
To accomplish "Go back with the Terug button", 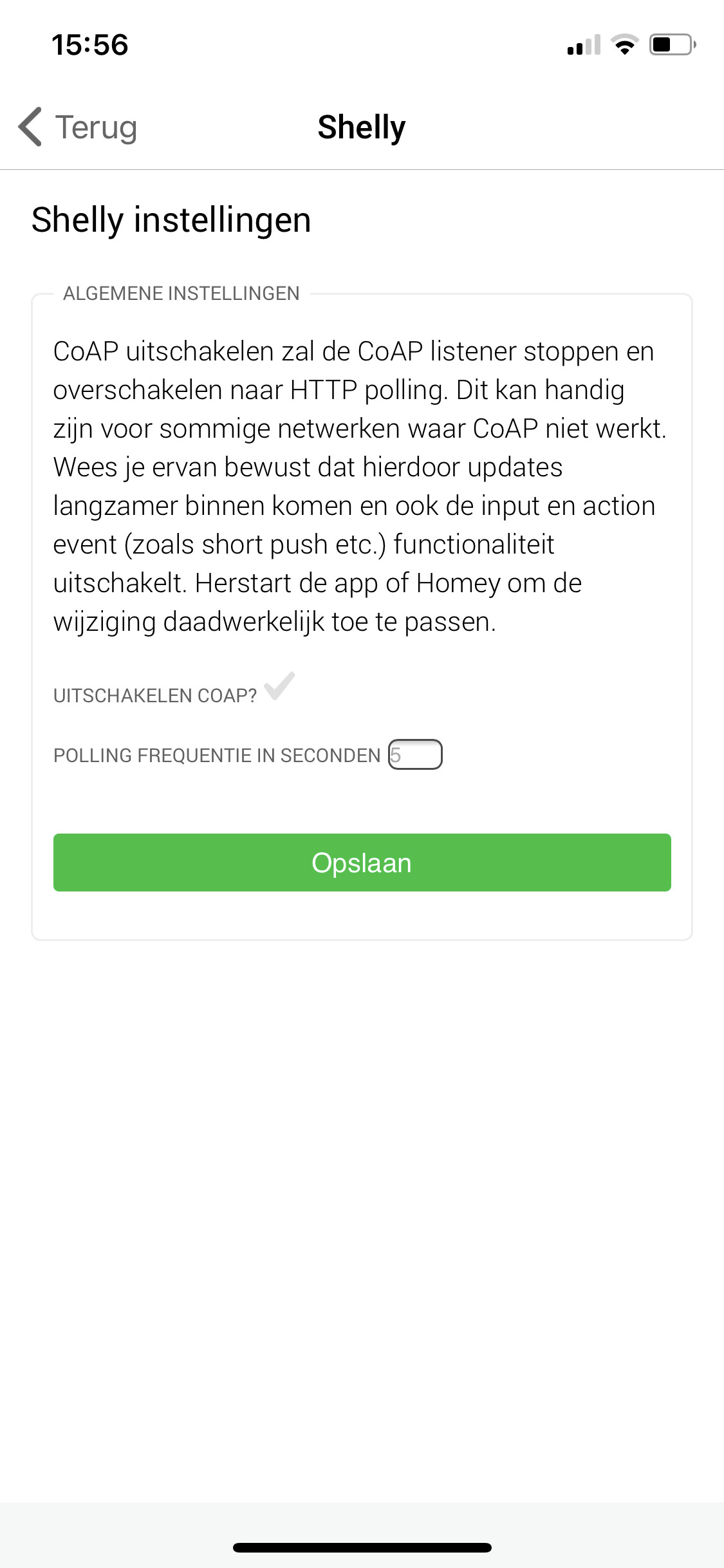I will pos(78,127).
